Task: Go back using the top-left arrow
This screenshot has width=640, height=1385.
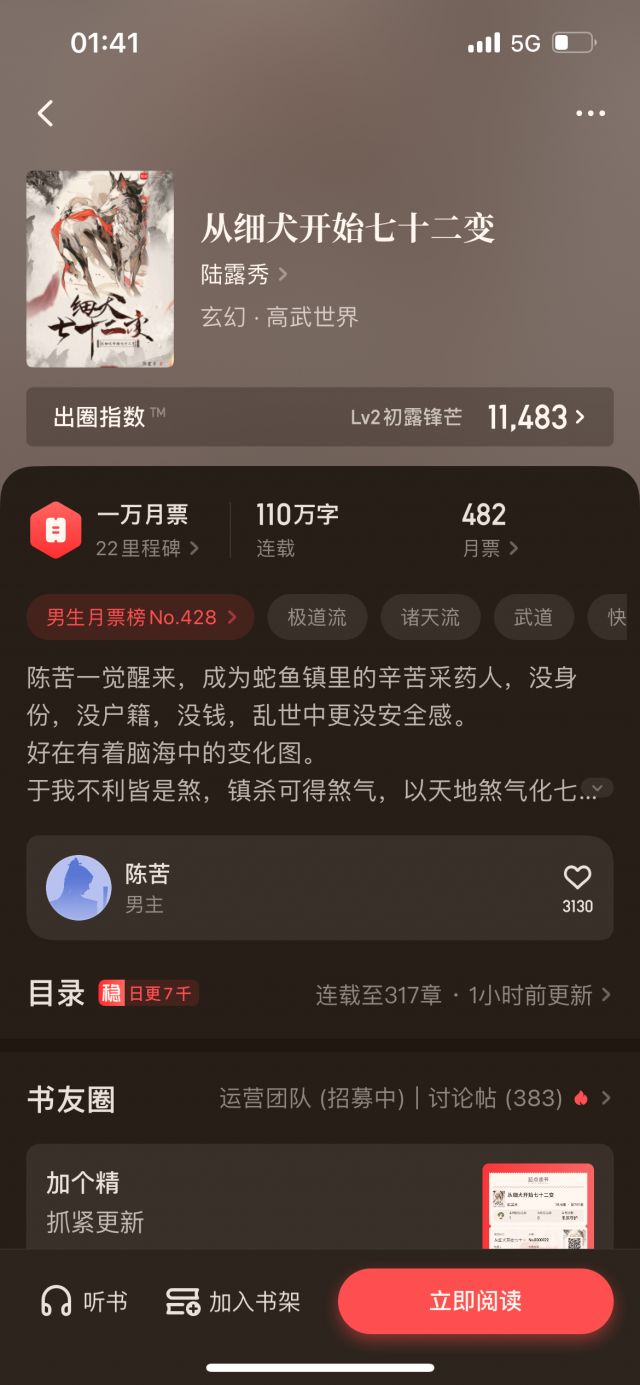Action: click(45, 113)
